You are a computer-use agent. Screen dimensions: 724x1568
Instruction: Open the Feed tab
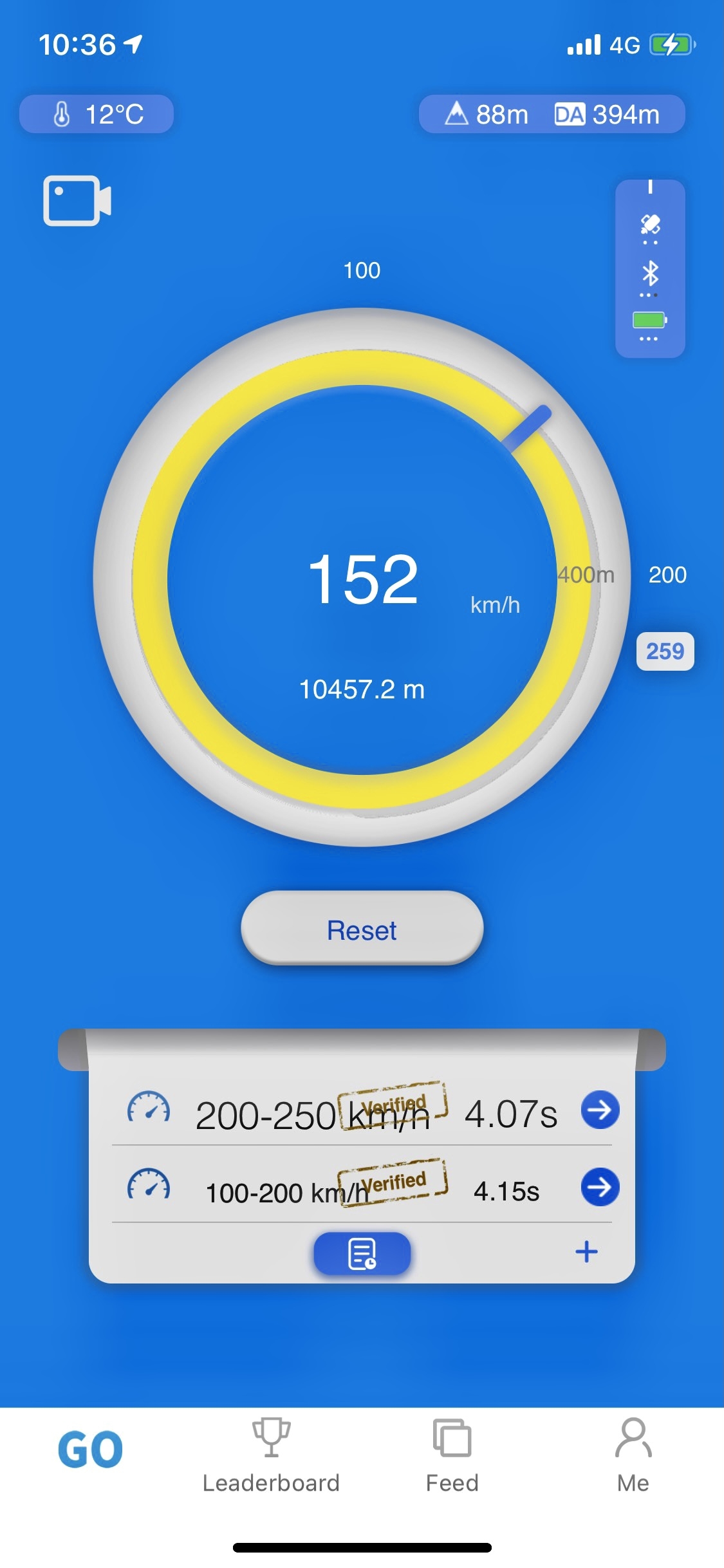[452, 1456]
